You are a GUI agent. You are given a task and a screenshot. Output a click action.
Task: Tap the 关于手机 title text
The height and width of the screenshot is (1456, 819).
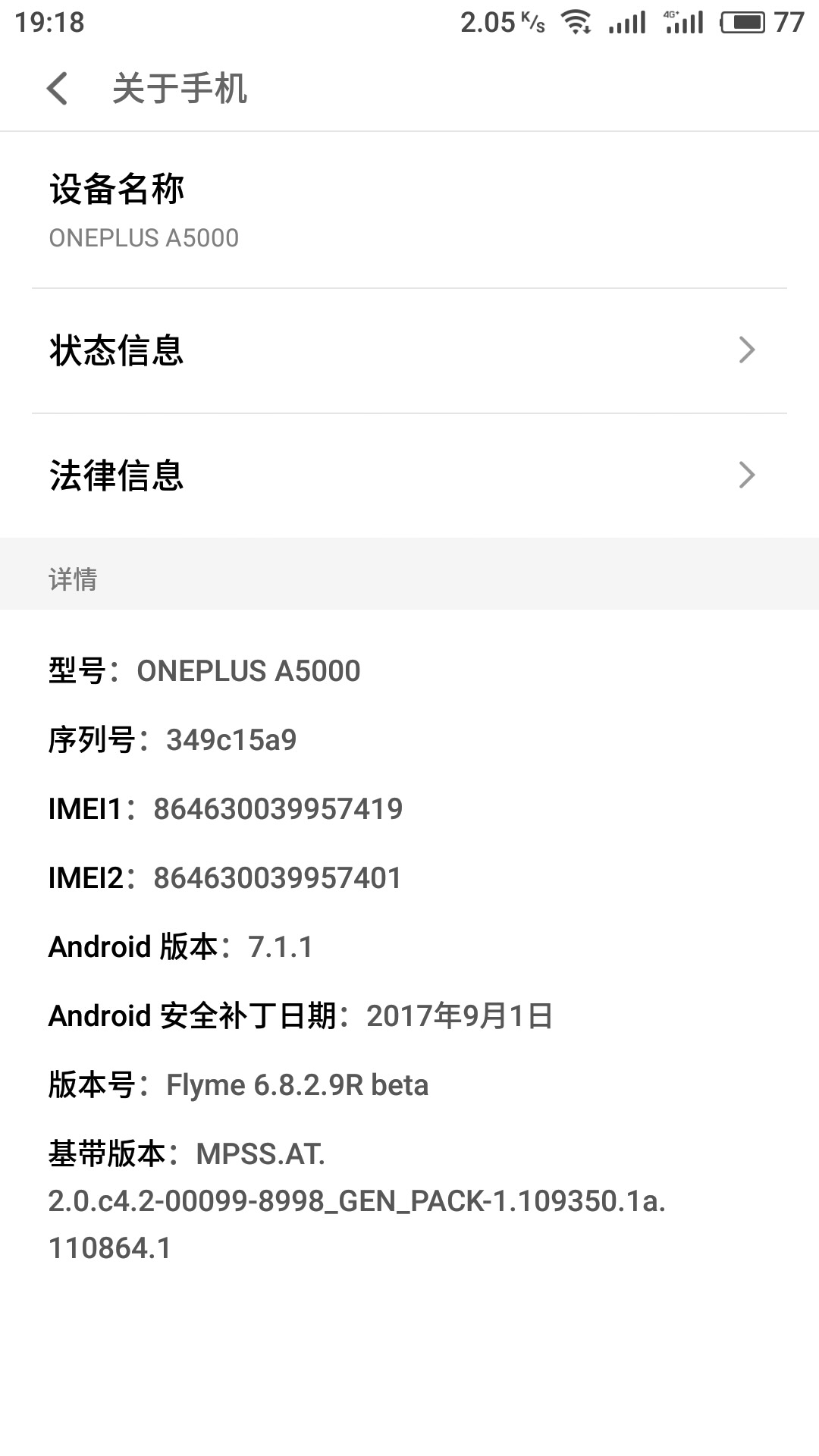[180, 89]
